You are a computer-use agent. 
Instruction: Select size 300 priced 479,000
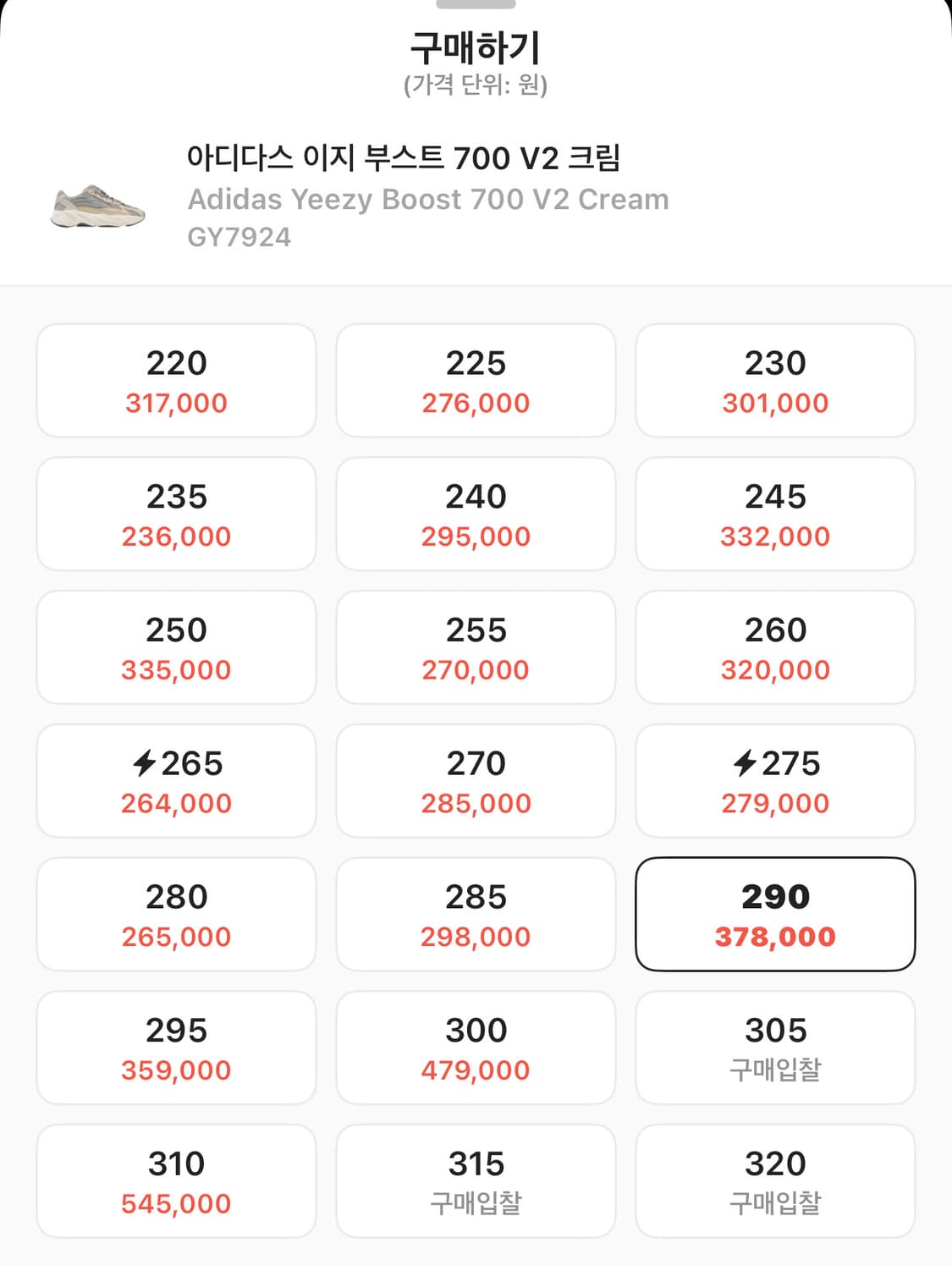[476, 1048]
